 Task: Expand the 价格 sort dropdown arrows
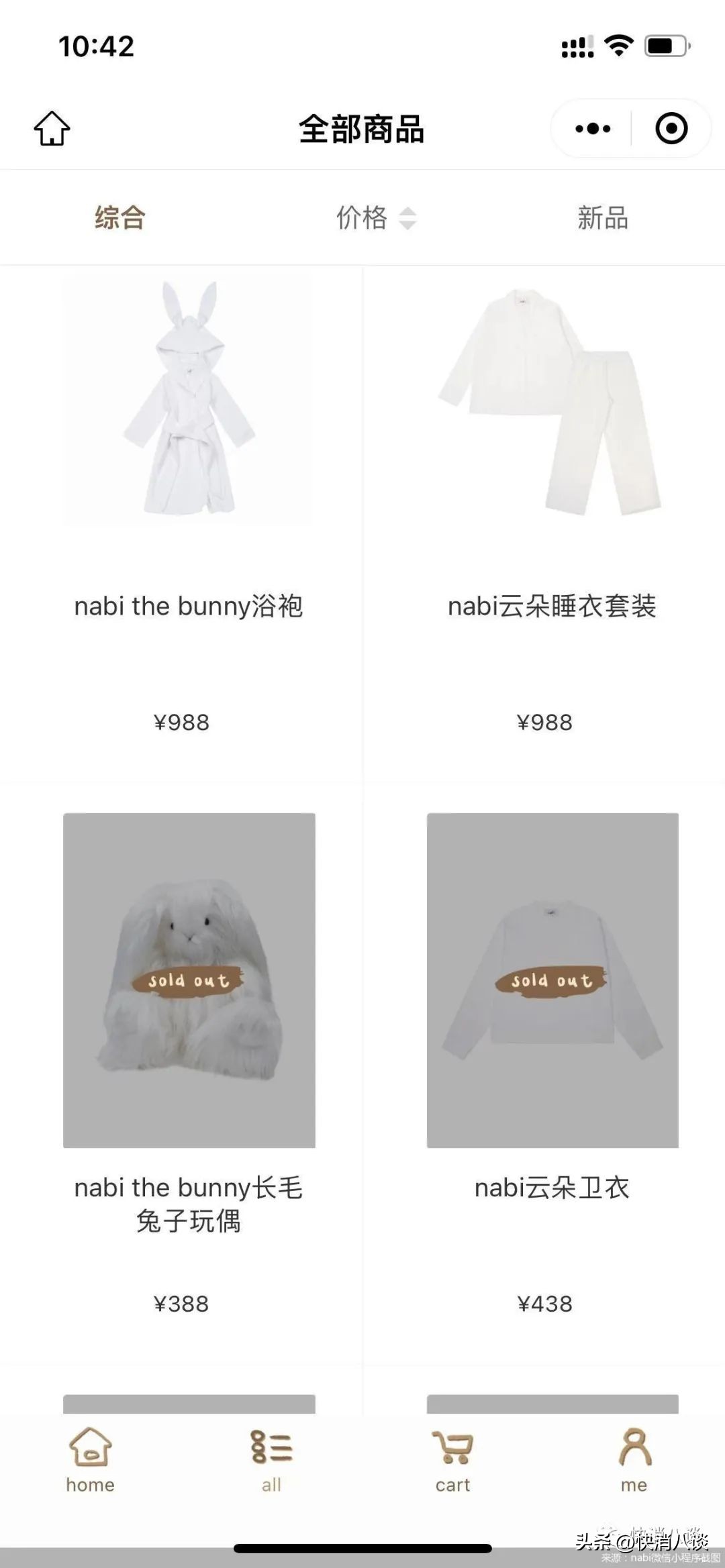pos(408,218)
